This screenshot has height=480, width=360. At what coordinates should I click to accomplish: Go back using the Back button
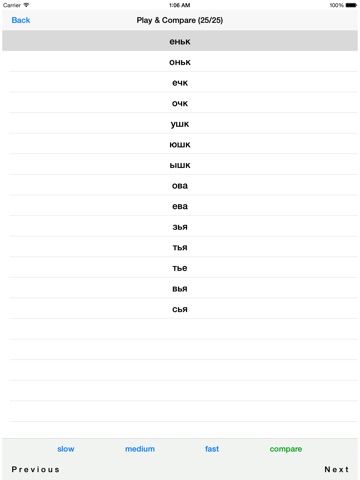tap(21, 20)
